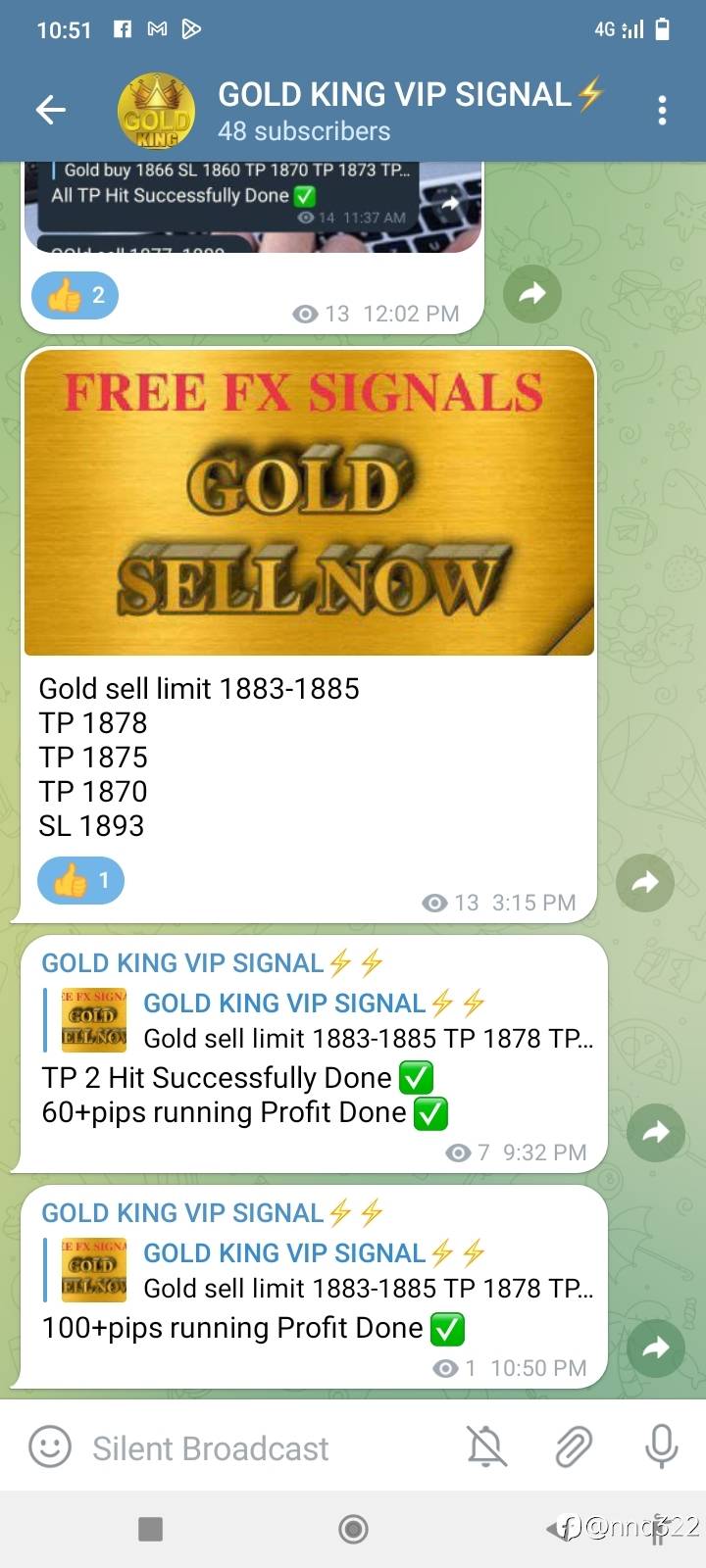706x1568 pixels.
Task: Open recent apps with the square button
Action: tap(150, 1529)
